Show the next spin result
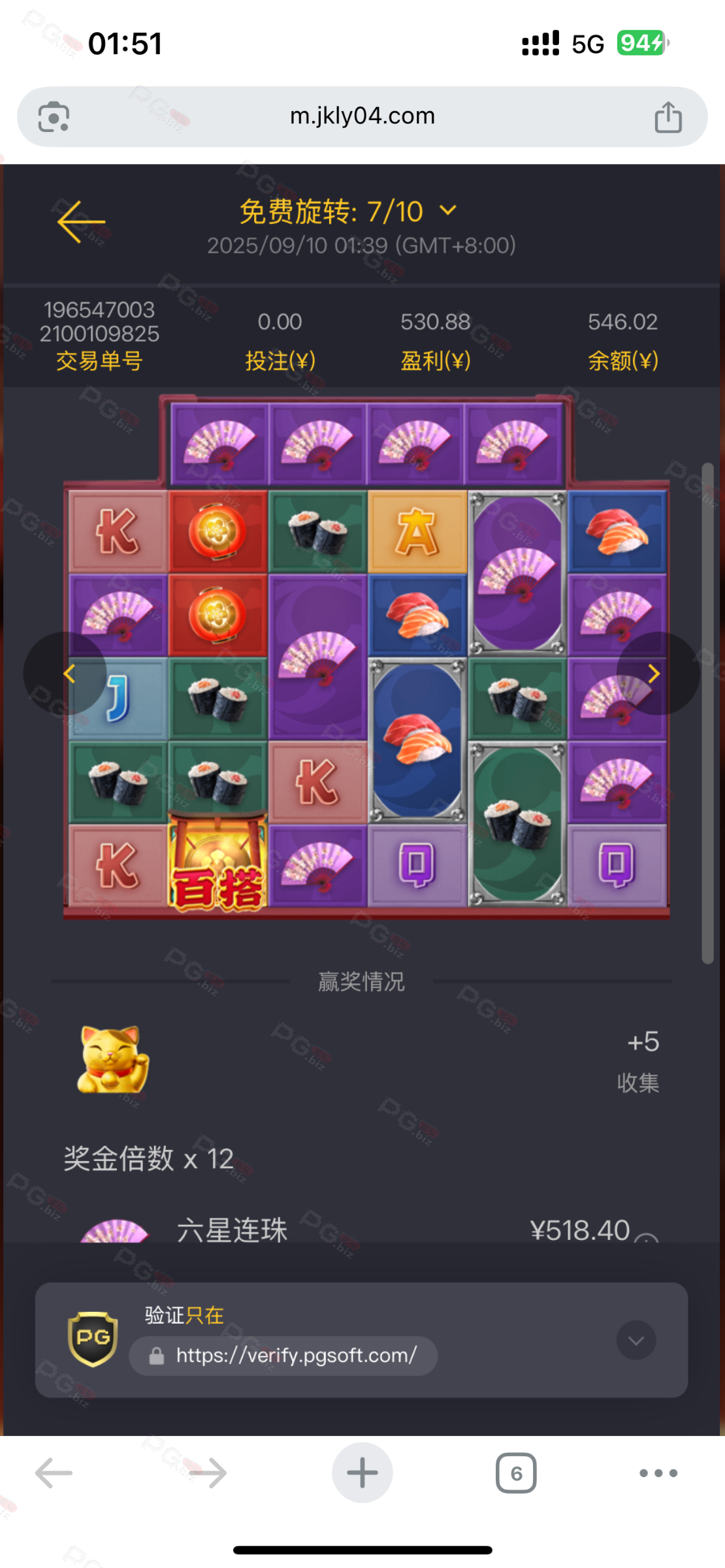Viewport: 725px width, 1568px height. click(x=654, y=674)
